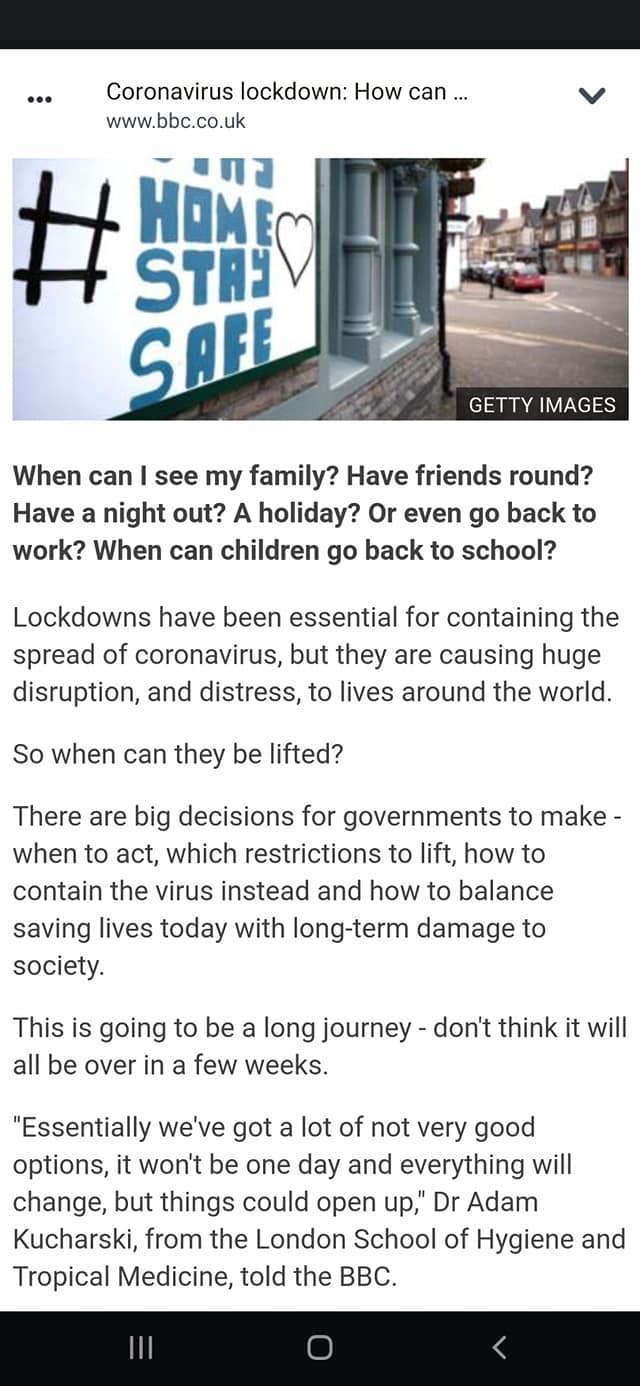Open the three-dot options menu
The image size is (640, 1386).
coord(40,100)
